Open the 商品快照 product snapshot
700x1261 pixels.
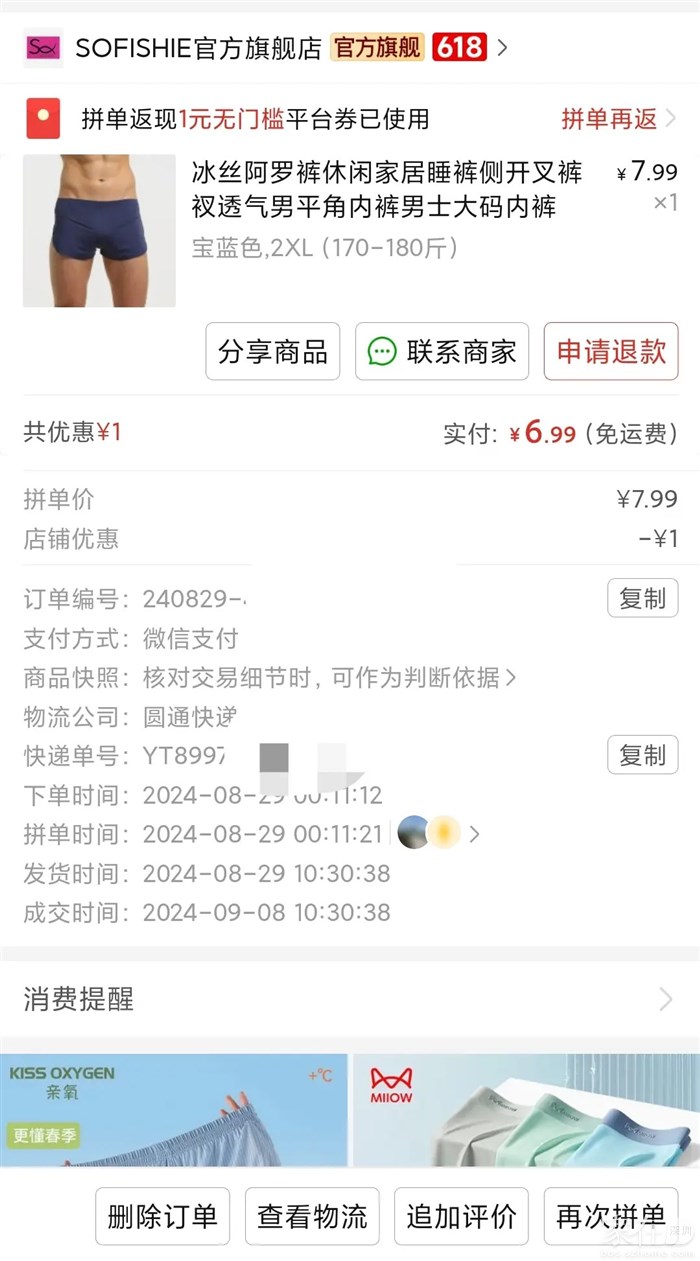click(330, 678)
